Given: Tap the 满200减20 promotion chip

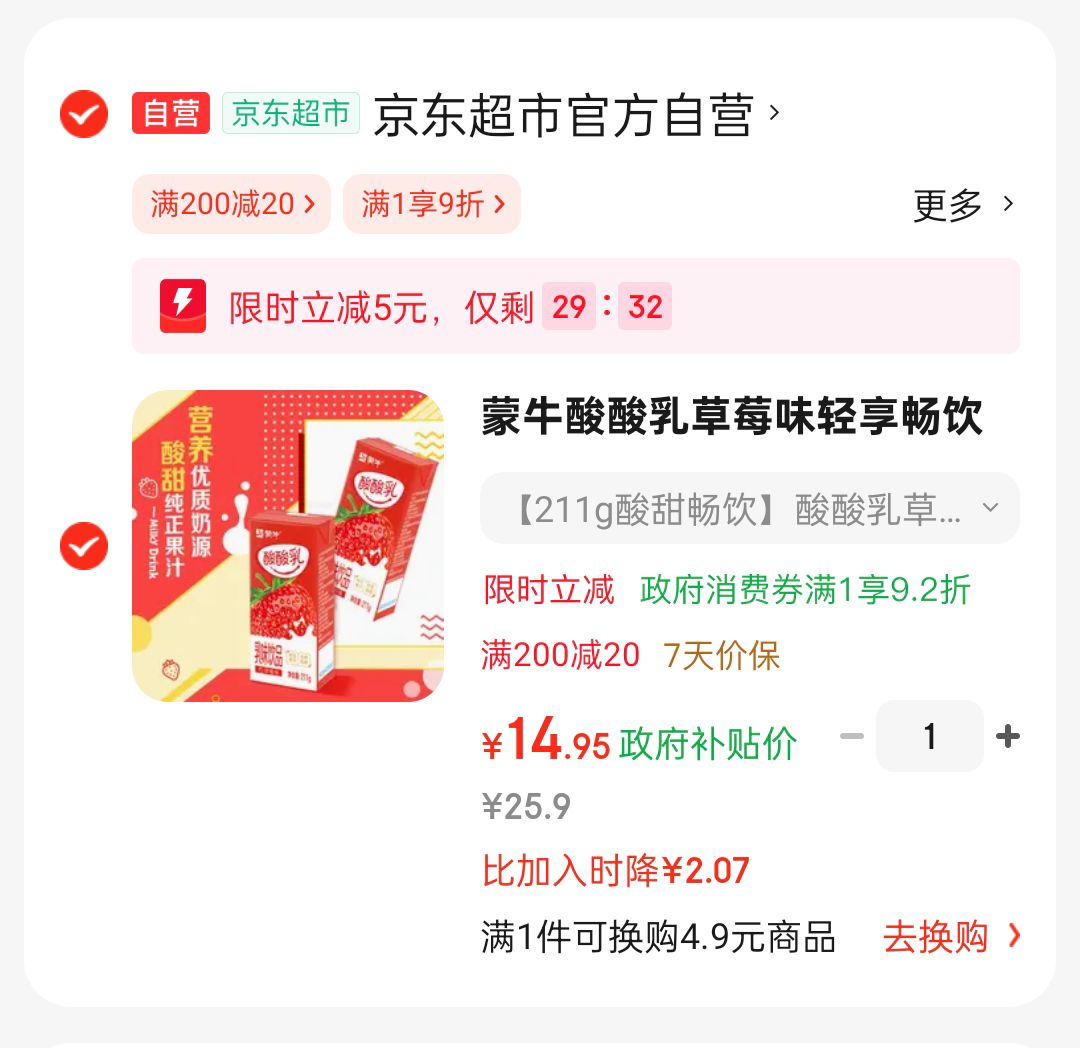Looking at the screenshot, I should click(231, 204).
